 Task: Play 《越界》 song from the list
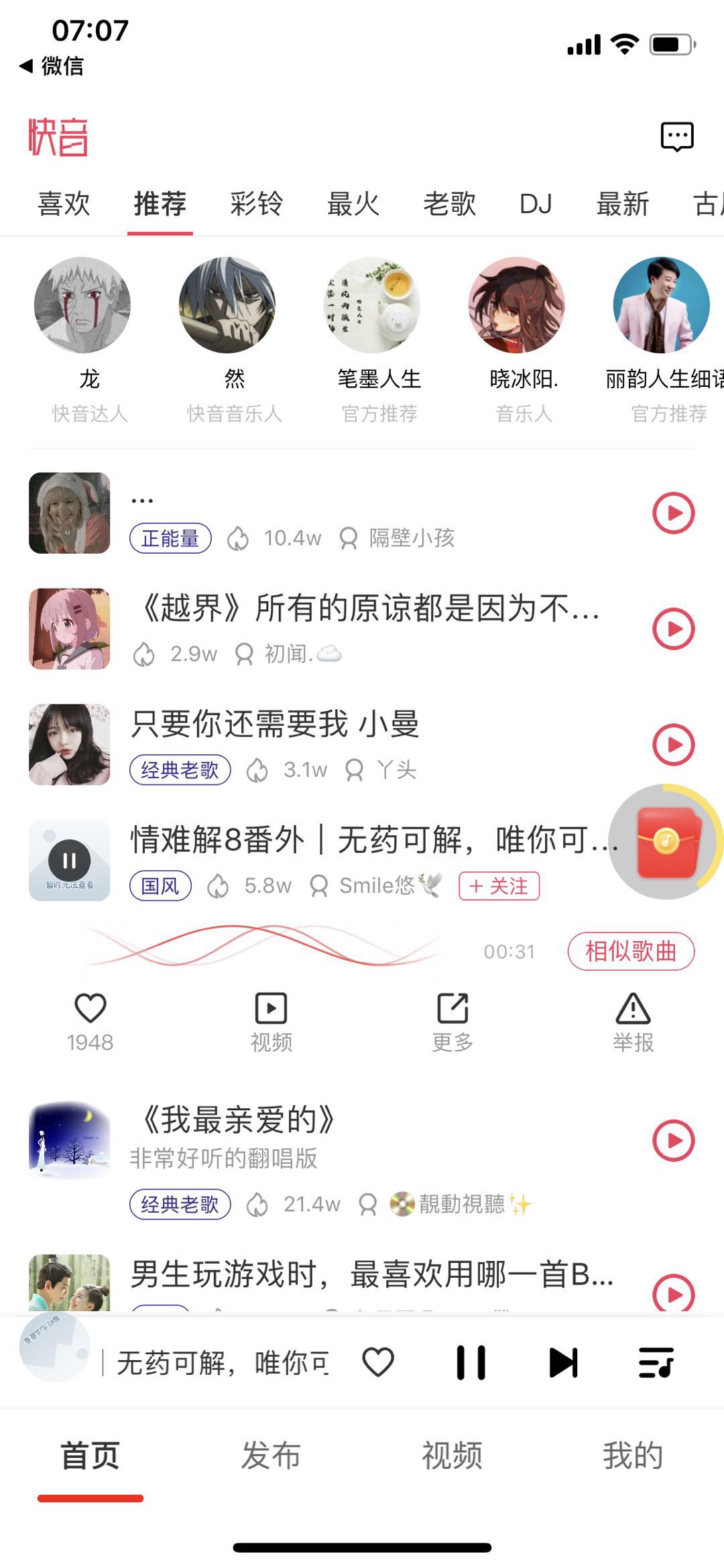tap(673, 629)
